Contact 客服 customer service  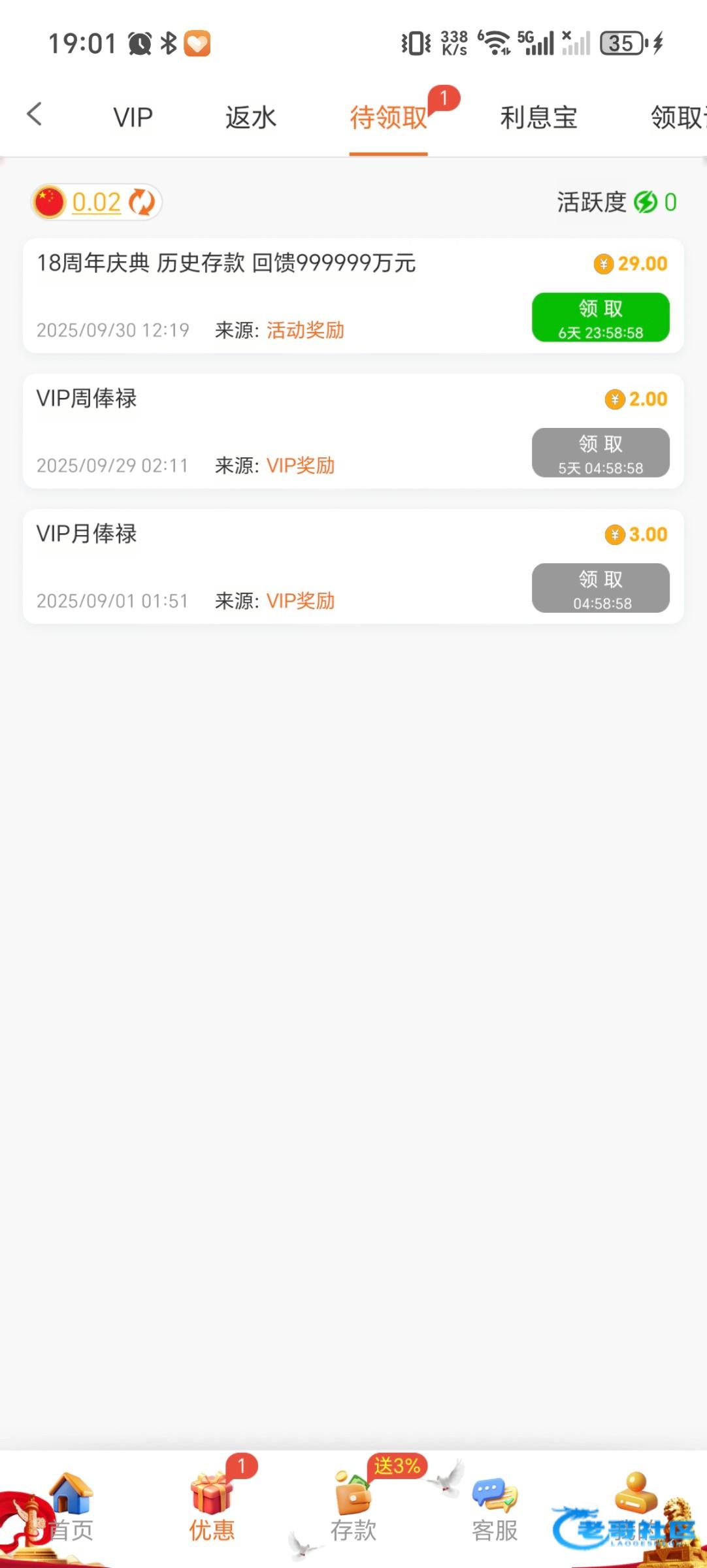[495, 1508]
